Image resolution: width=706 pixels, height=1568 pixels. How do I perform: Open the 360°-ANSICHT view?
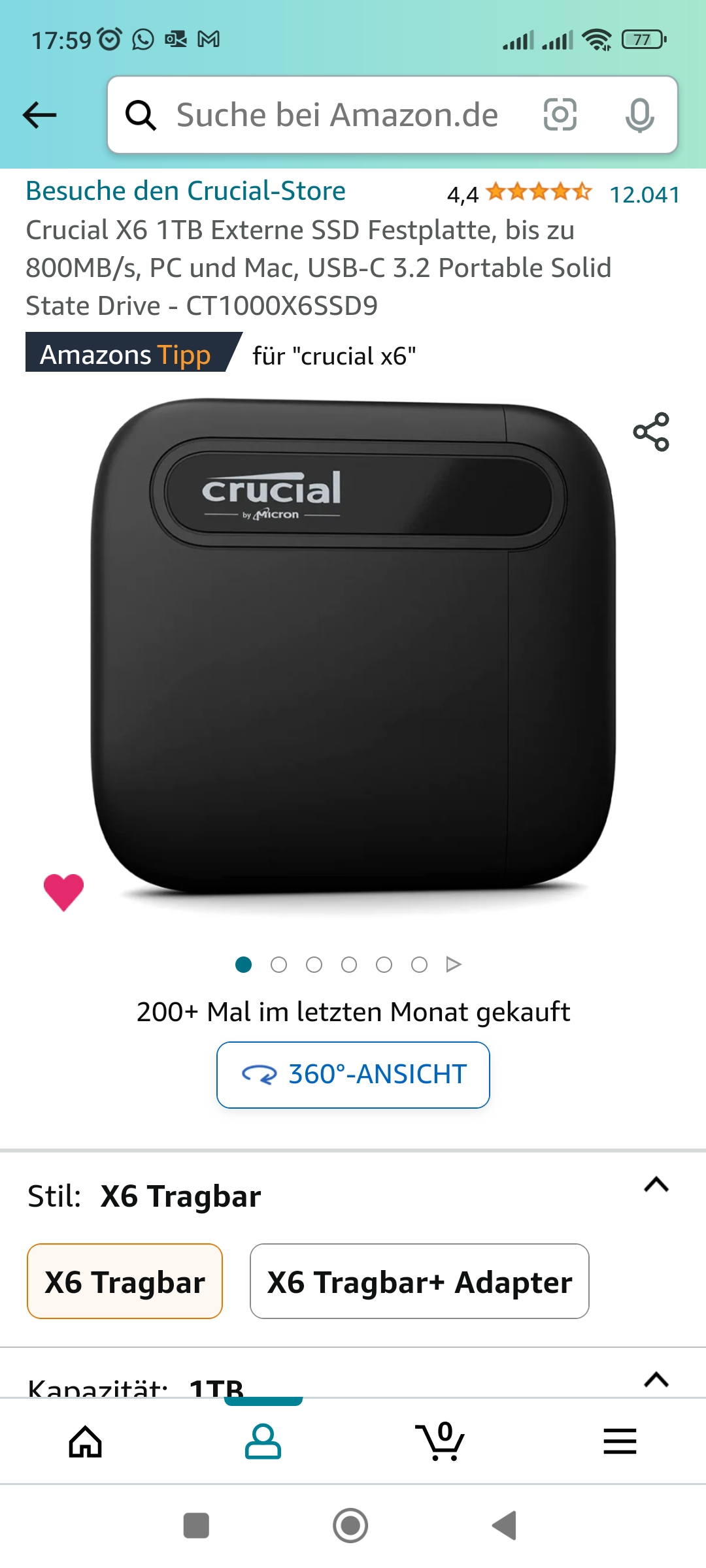(353, 1075)
